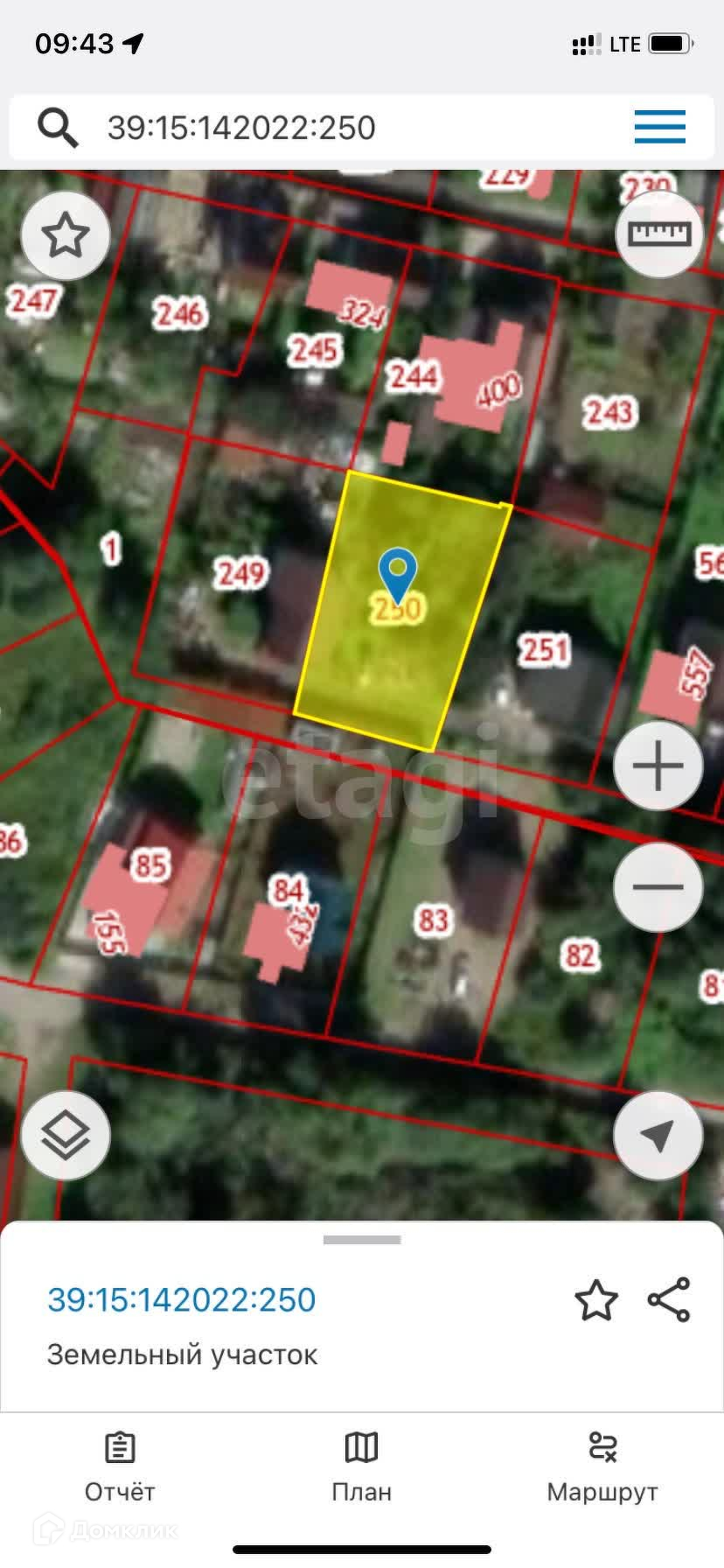Open the hamburger menu
The image size is (724, 1568).
pos(659,128)
